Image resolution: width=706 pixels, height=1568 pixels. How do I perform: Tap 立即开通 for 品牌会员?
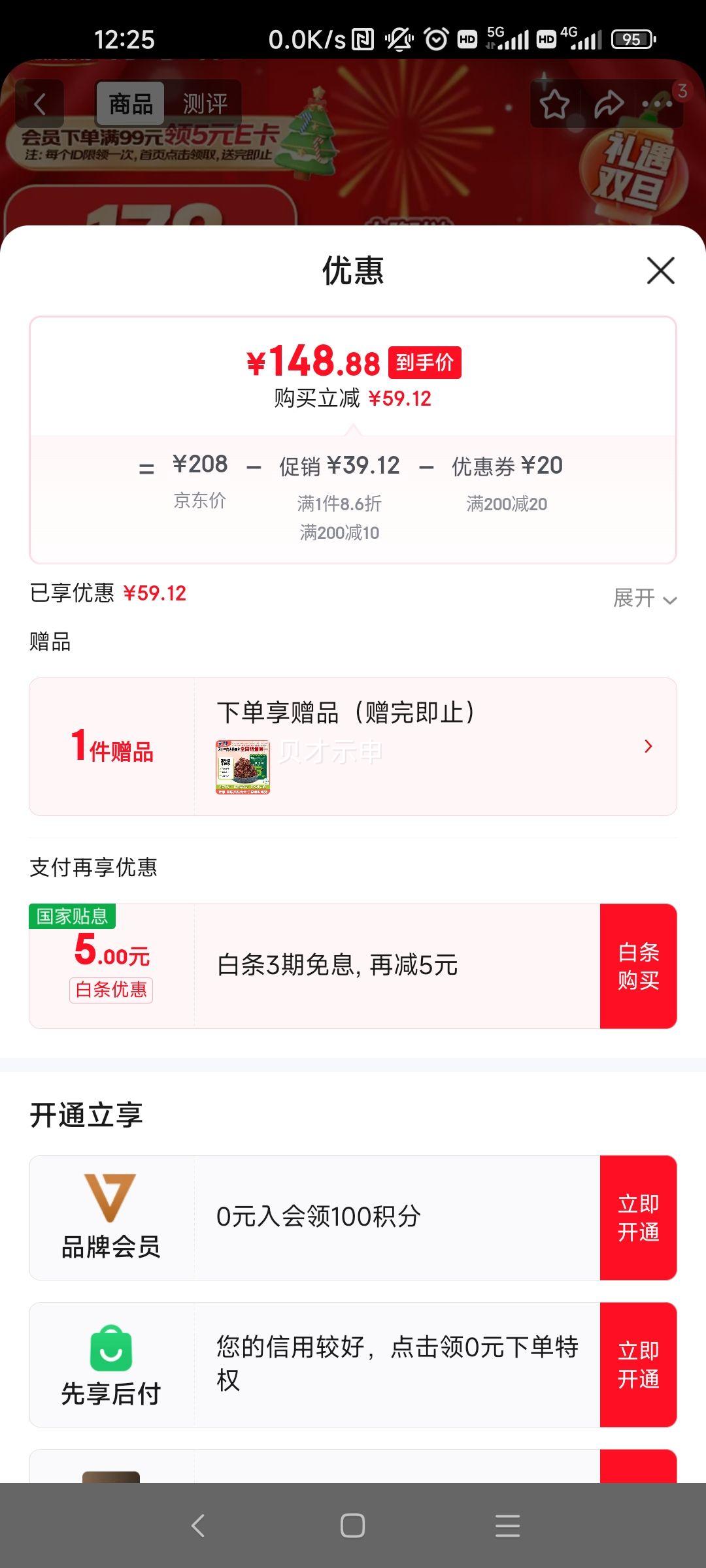637,1215
